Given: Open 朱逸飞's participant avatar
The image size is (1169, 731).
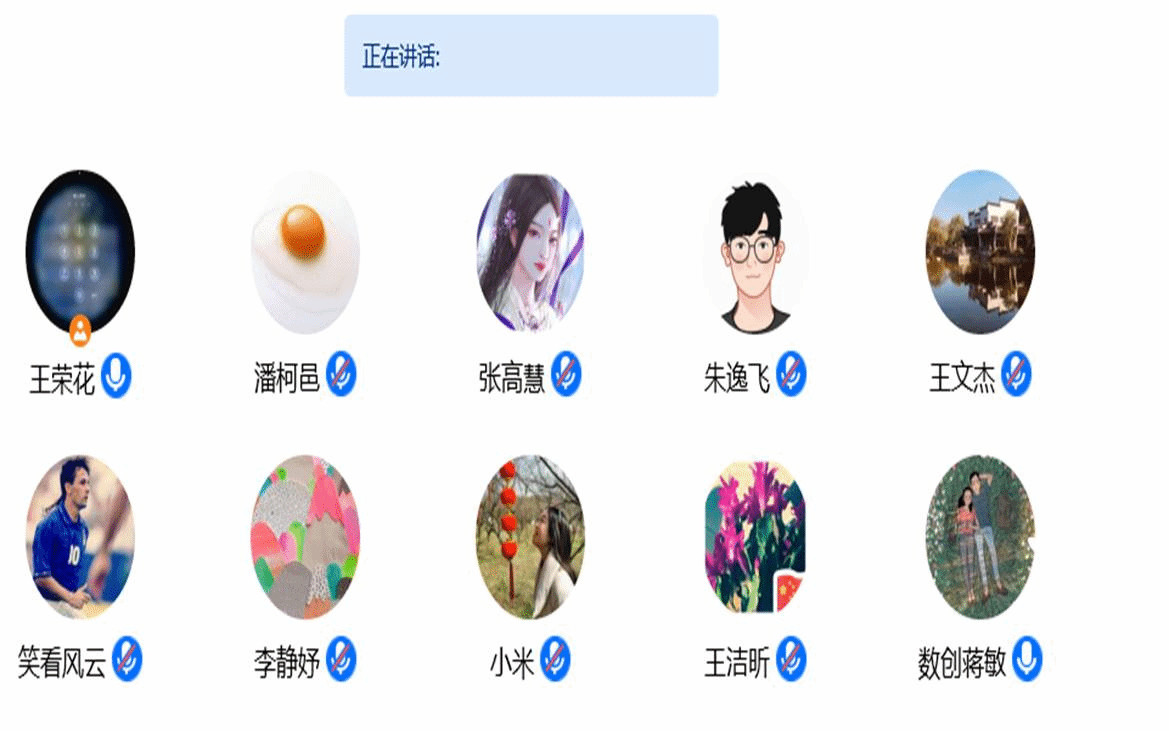Looking at the screenshot, I should click(x=755, y=252).
